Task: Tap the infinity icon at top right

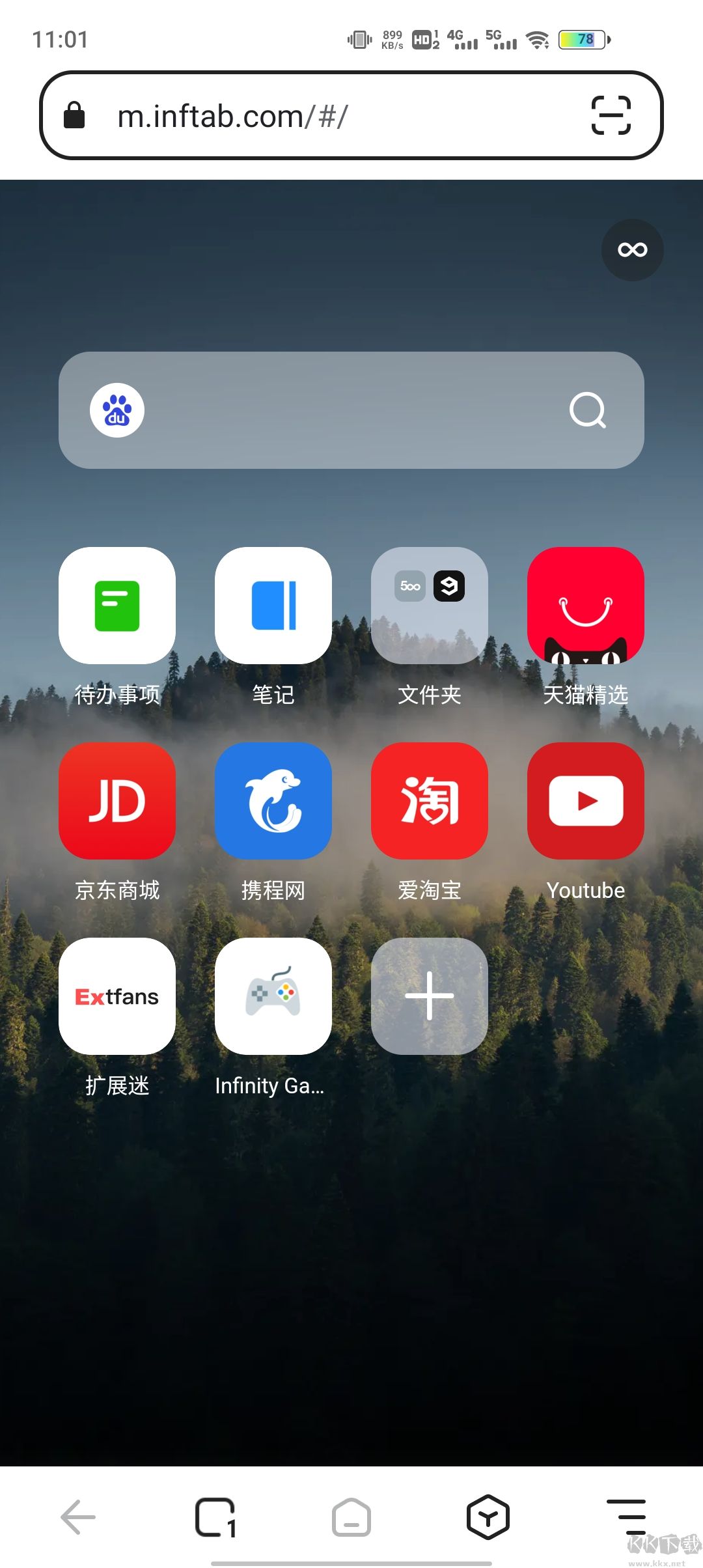Action: pos(631,249)
